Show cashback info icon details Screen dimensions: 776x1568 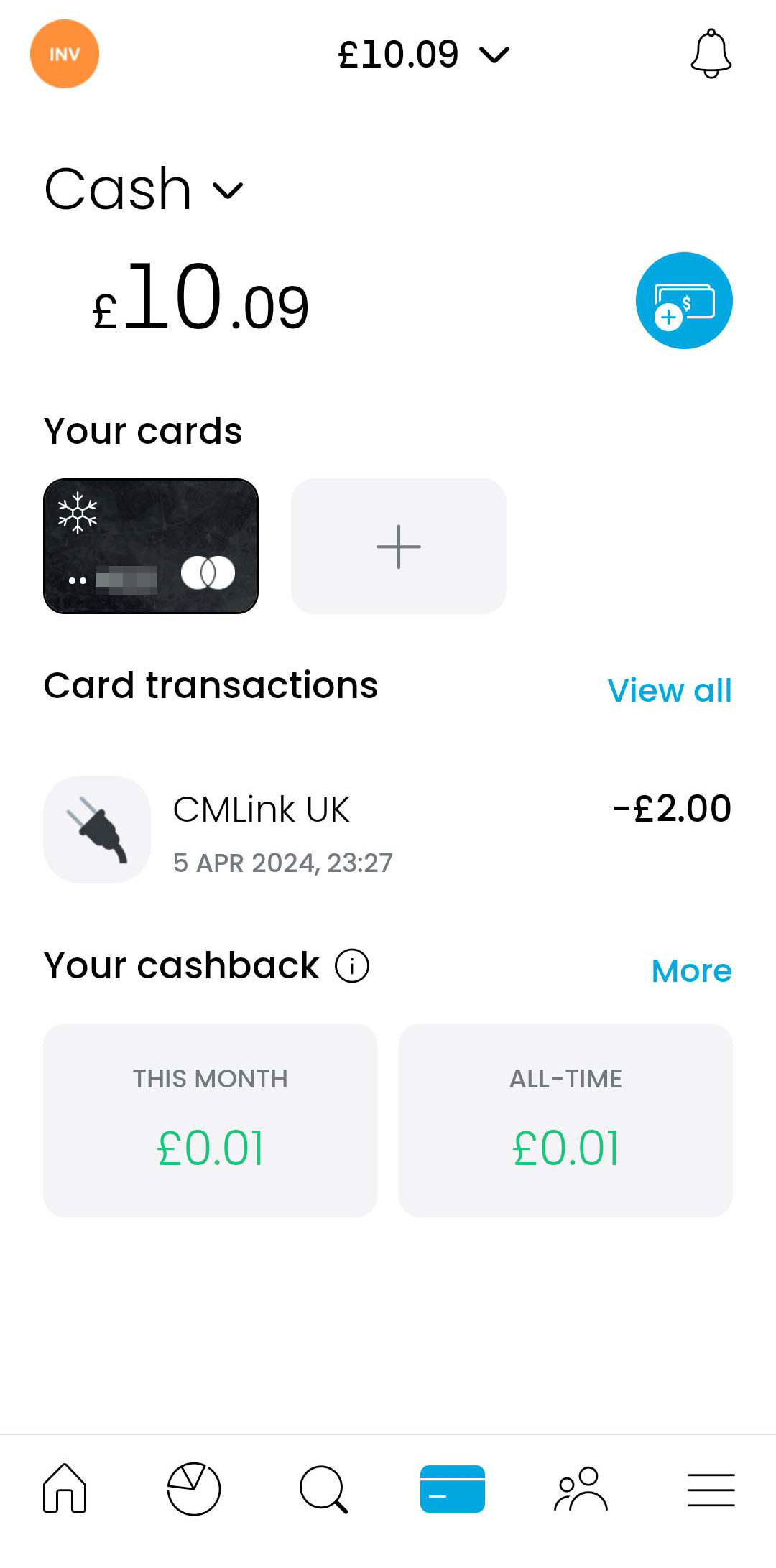pyautogui.click(x=352, y=966)
